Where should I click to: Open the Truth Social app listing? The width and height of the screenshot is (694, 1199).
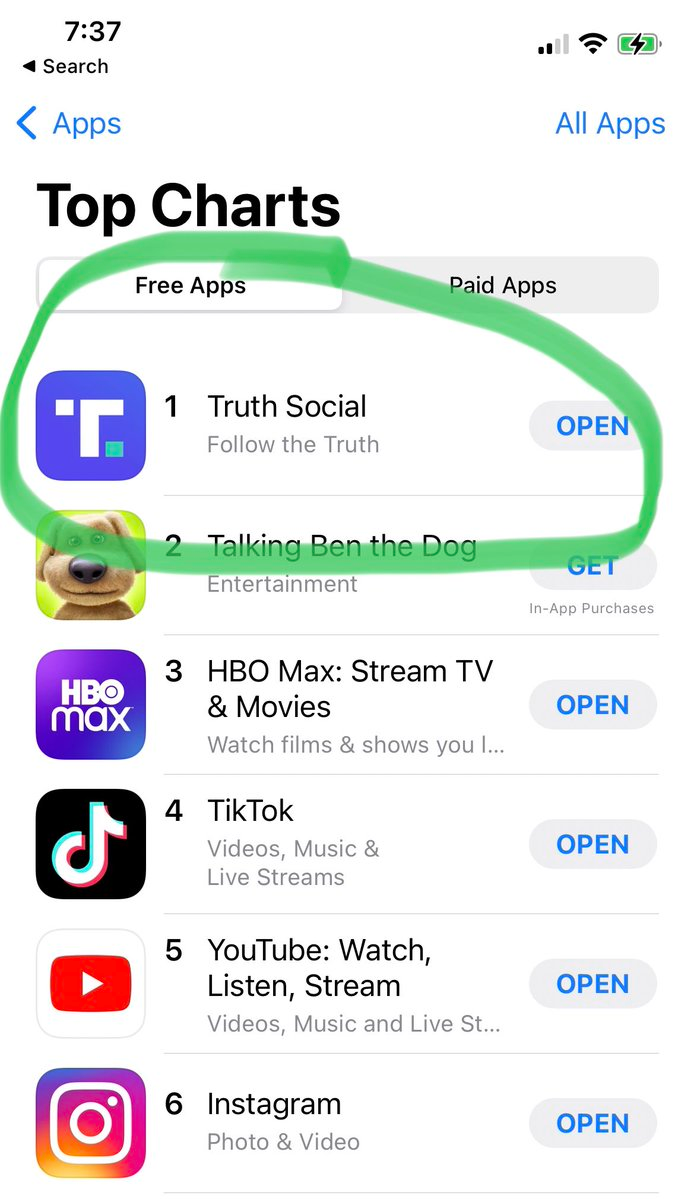(x=286, y=407)
